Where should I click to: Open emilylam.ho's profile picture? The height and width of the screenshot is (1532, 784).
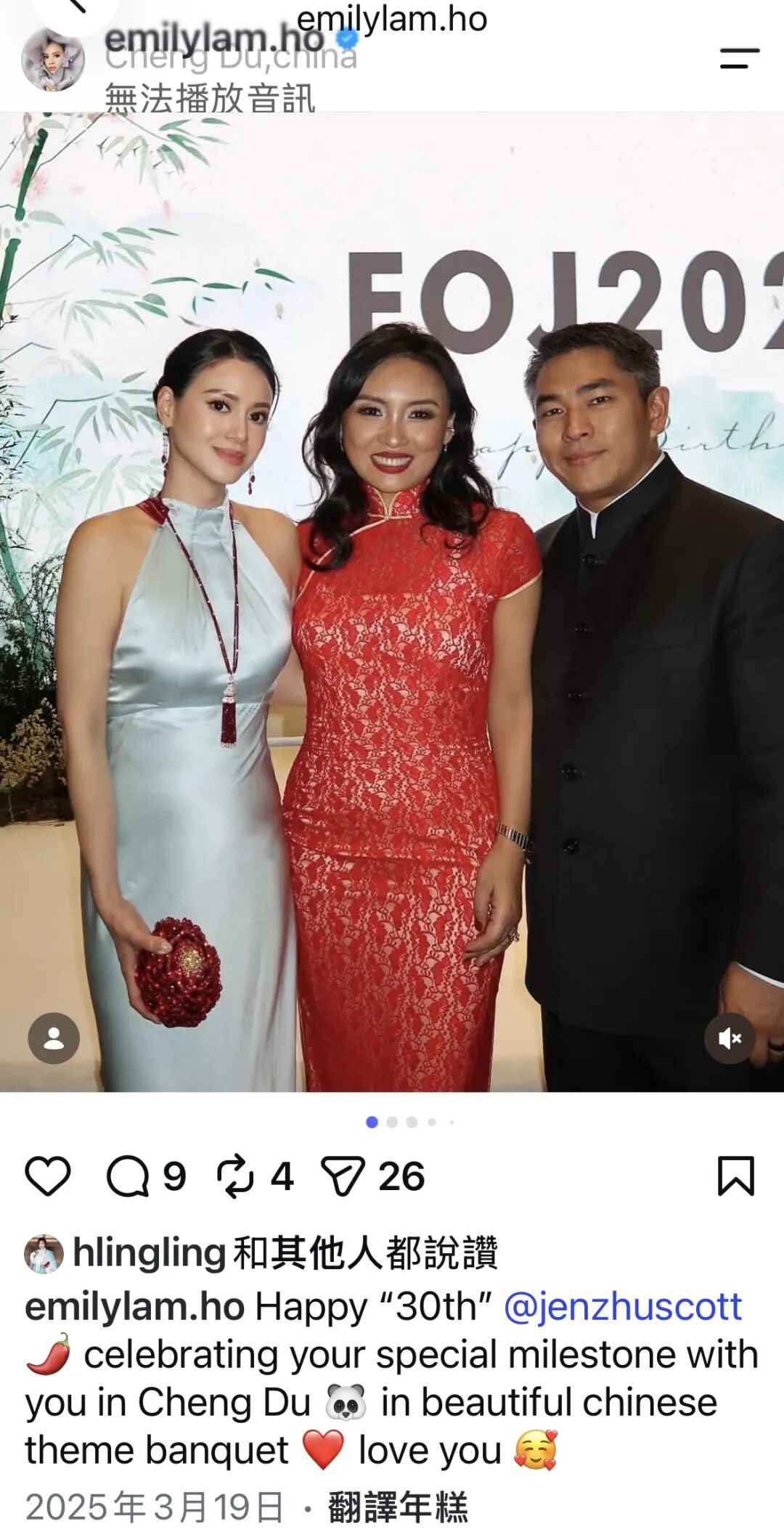53,60
